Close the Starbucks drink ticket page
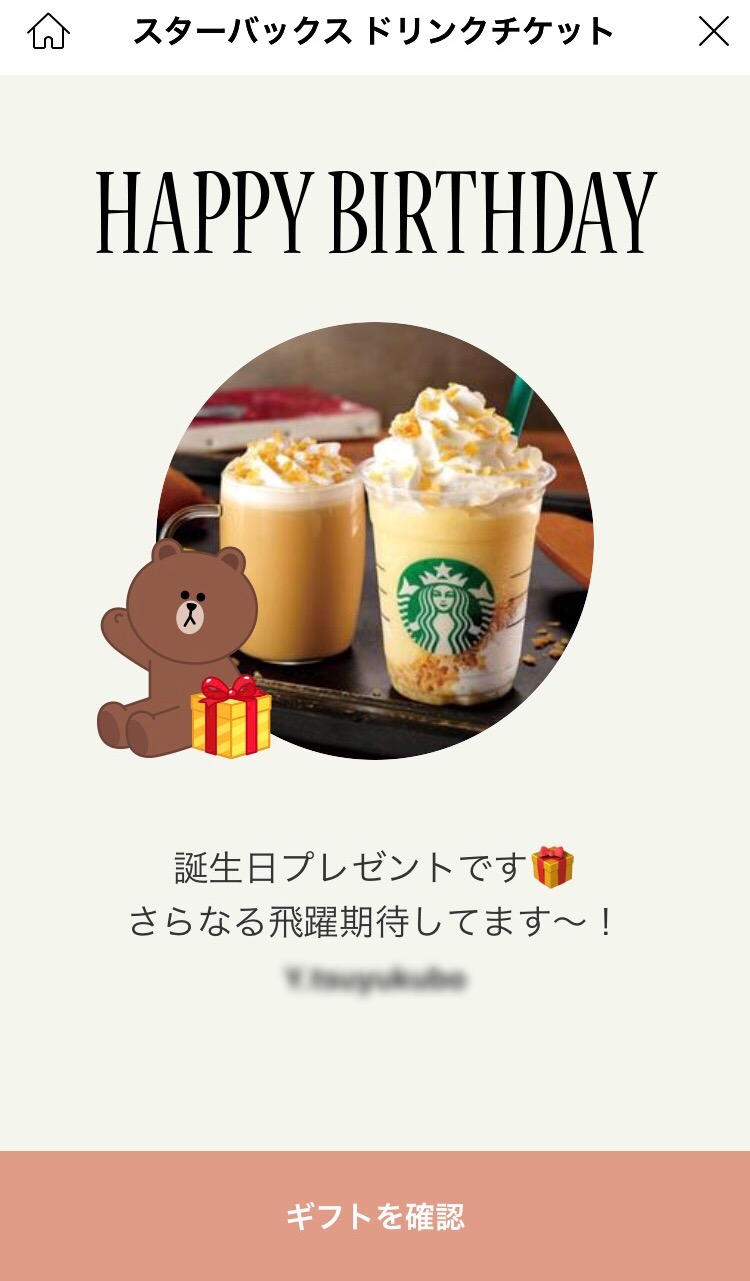Screen dimensions: 750x1281 pyautogui.click(x=713, y=33)
